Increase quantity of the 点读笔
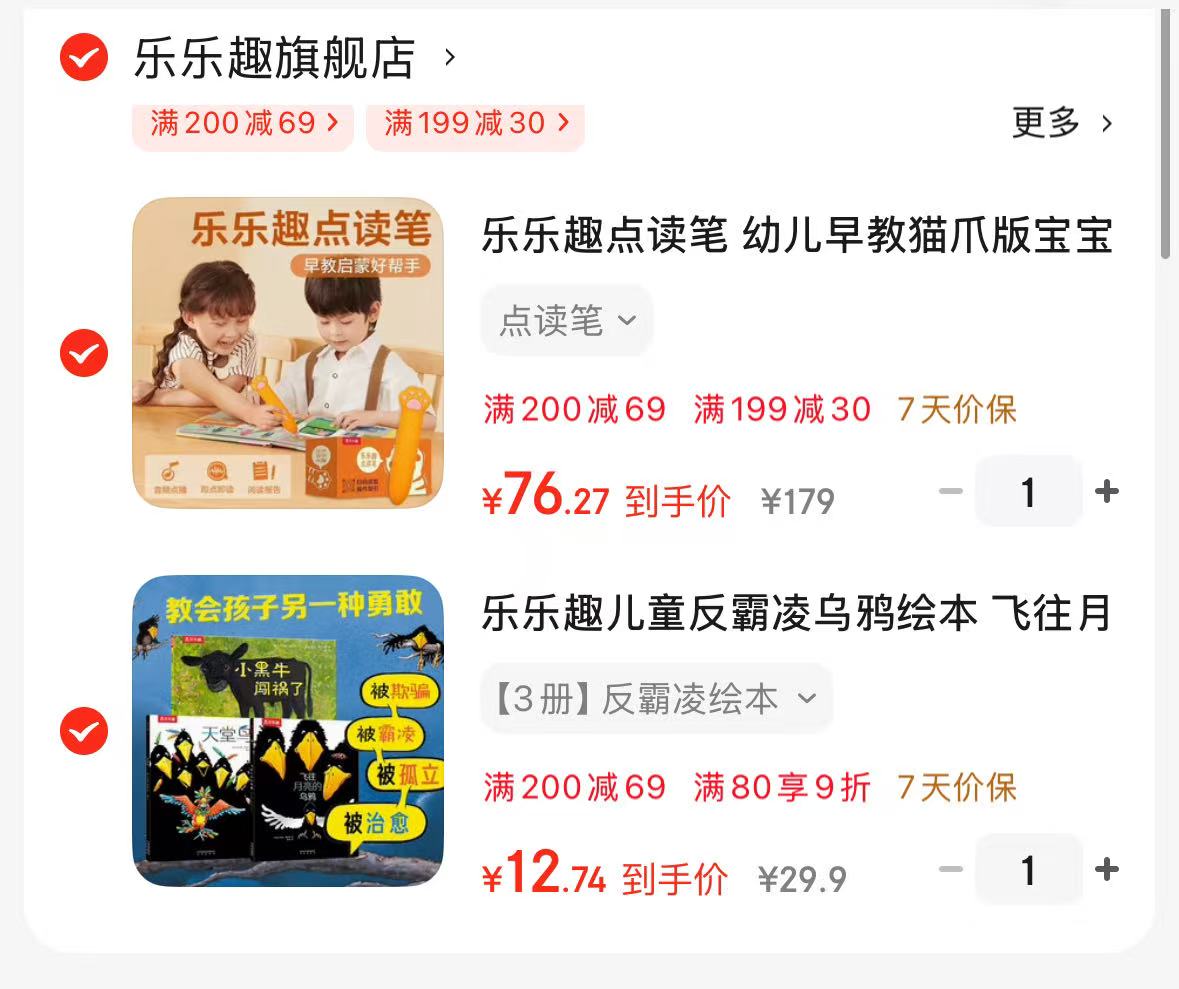The width and height of the screenshot is (1179, 989). [1107, 491]
